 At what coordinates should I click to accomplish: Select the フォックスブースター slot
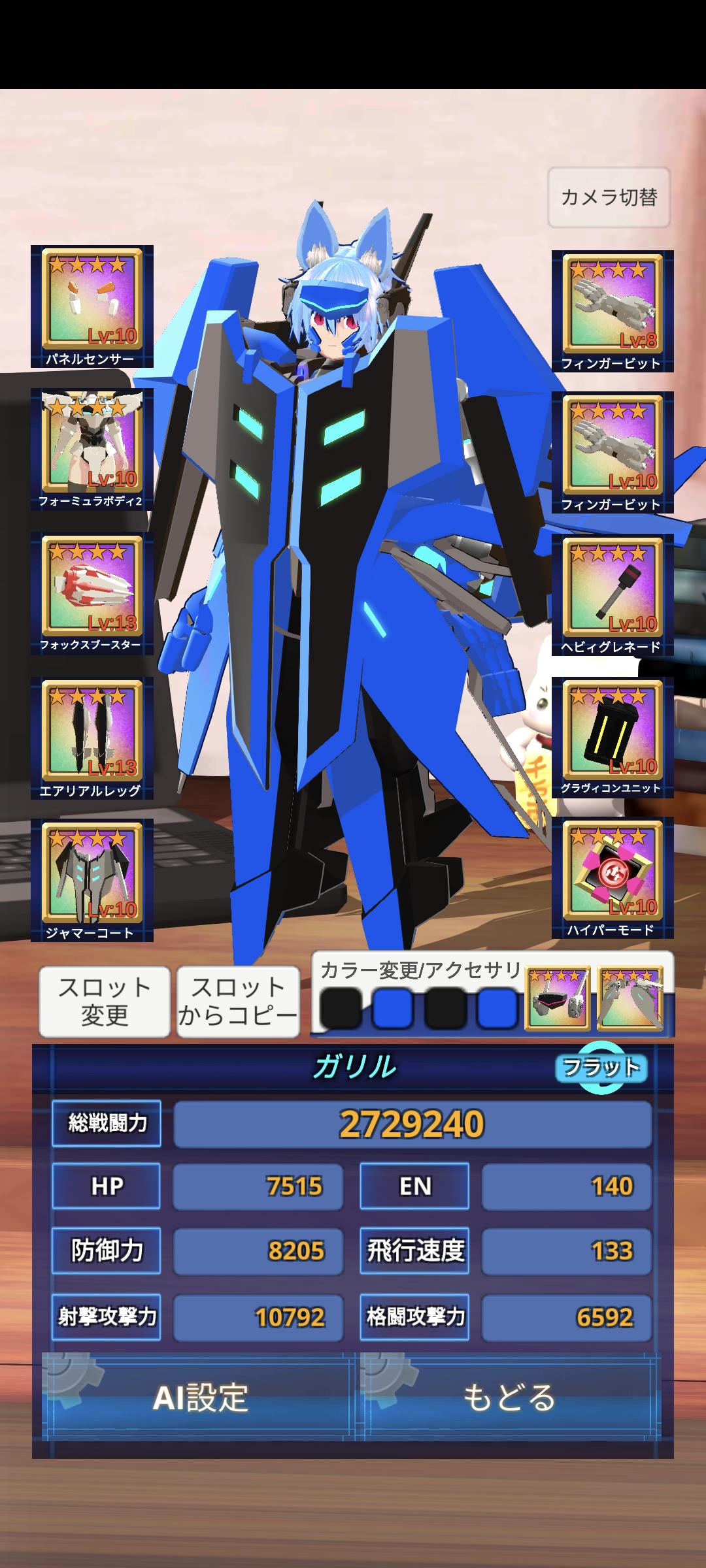point(92,593)
